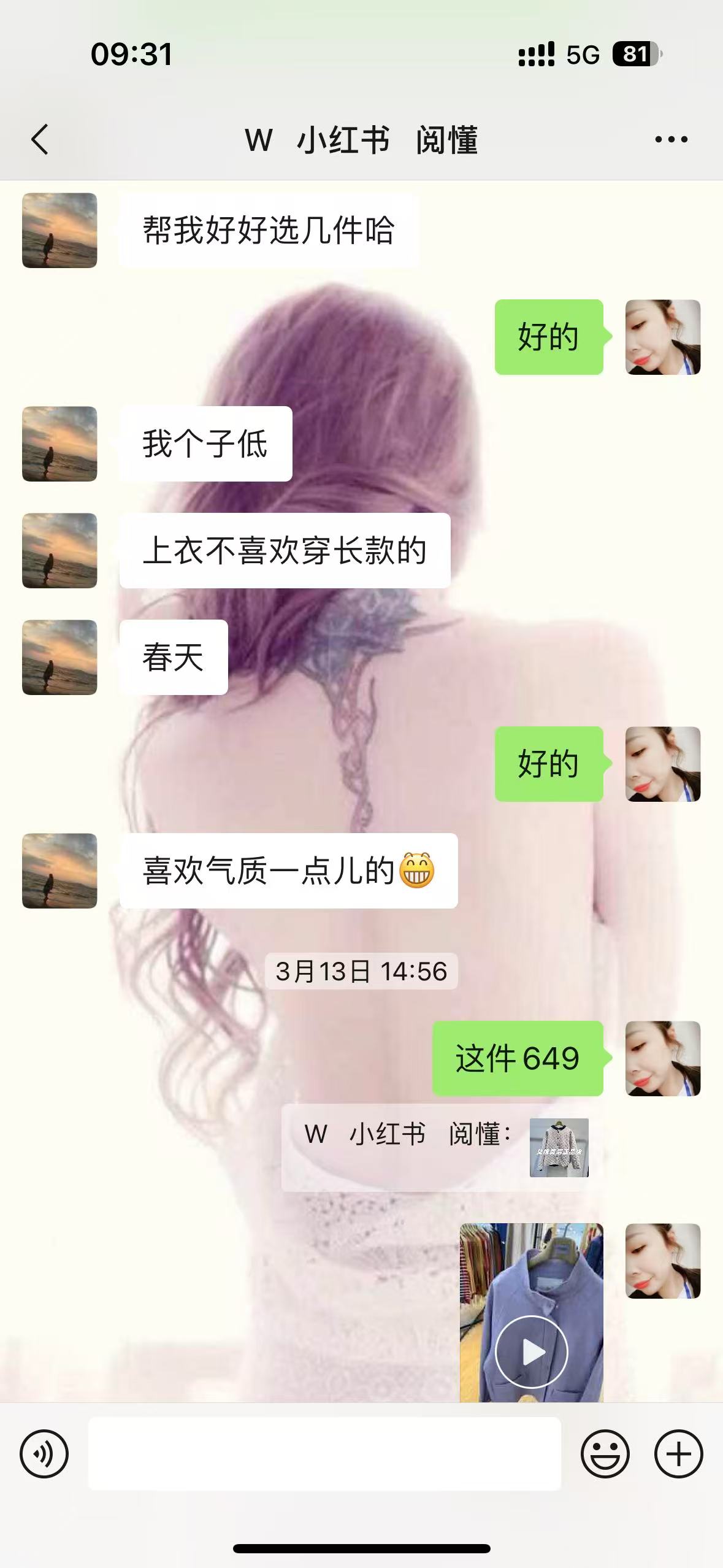The height and width of the screenshot is (1568, 723).
Task: Go back to the chat list
Action: coord(40,139)
